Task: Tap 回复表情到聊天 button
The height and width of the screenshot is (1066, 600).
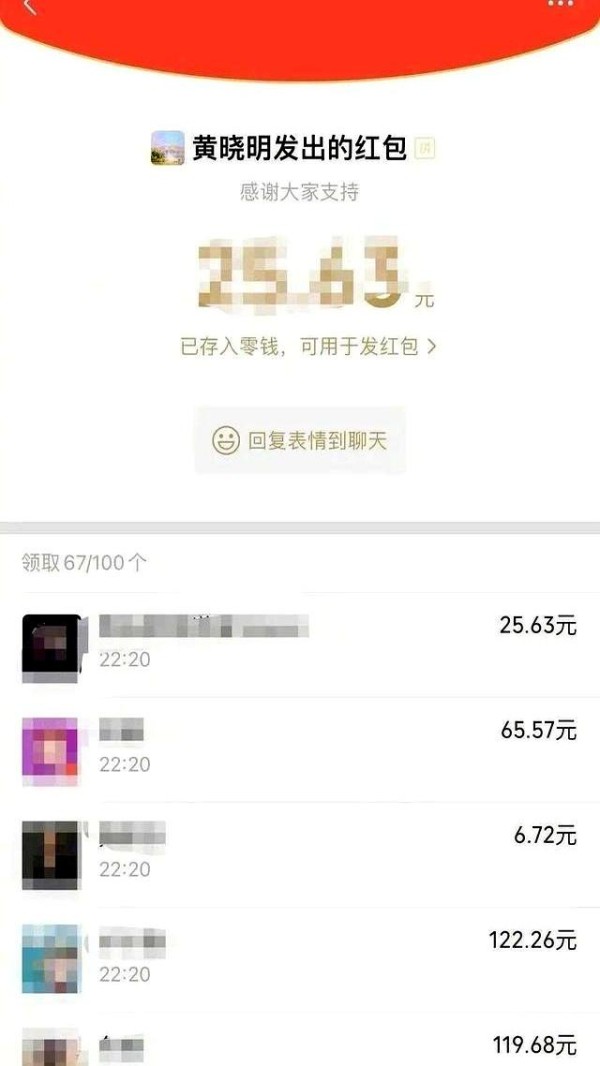Action: click(x=300, y=441)
